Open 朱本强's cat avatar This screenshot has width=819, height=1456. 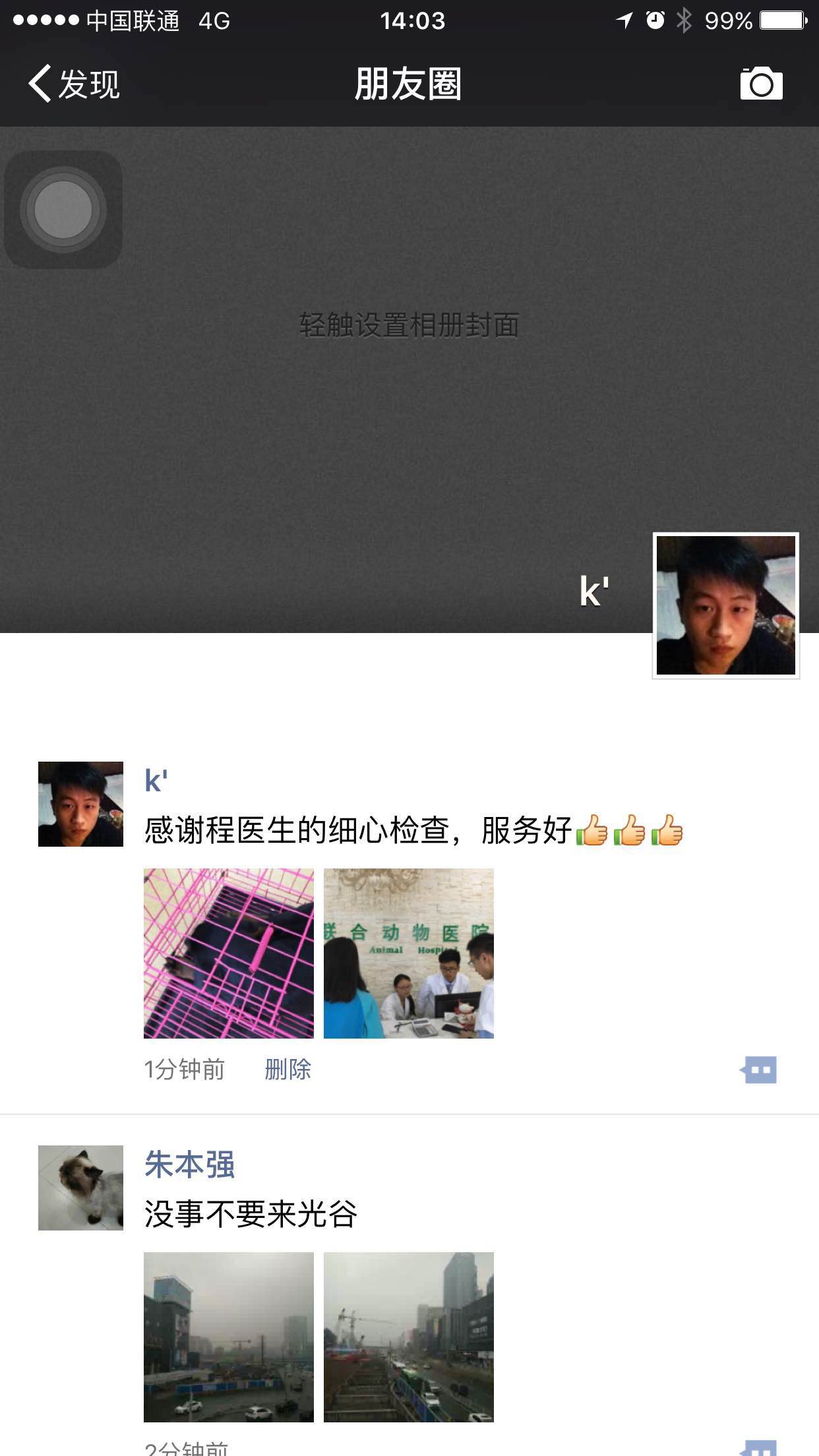pyautogui.click(x=80, y=1188)
